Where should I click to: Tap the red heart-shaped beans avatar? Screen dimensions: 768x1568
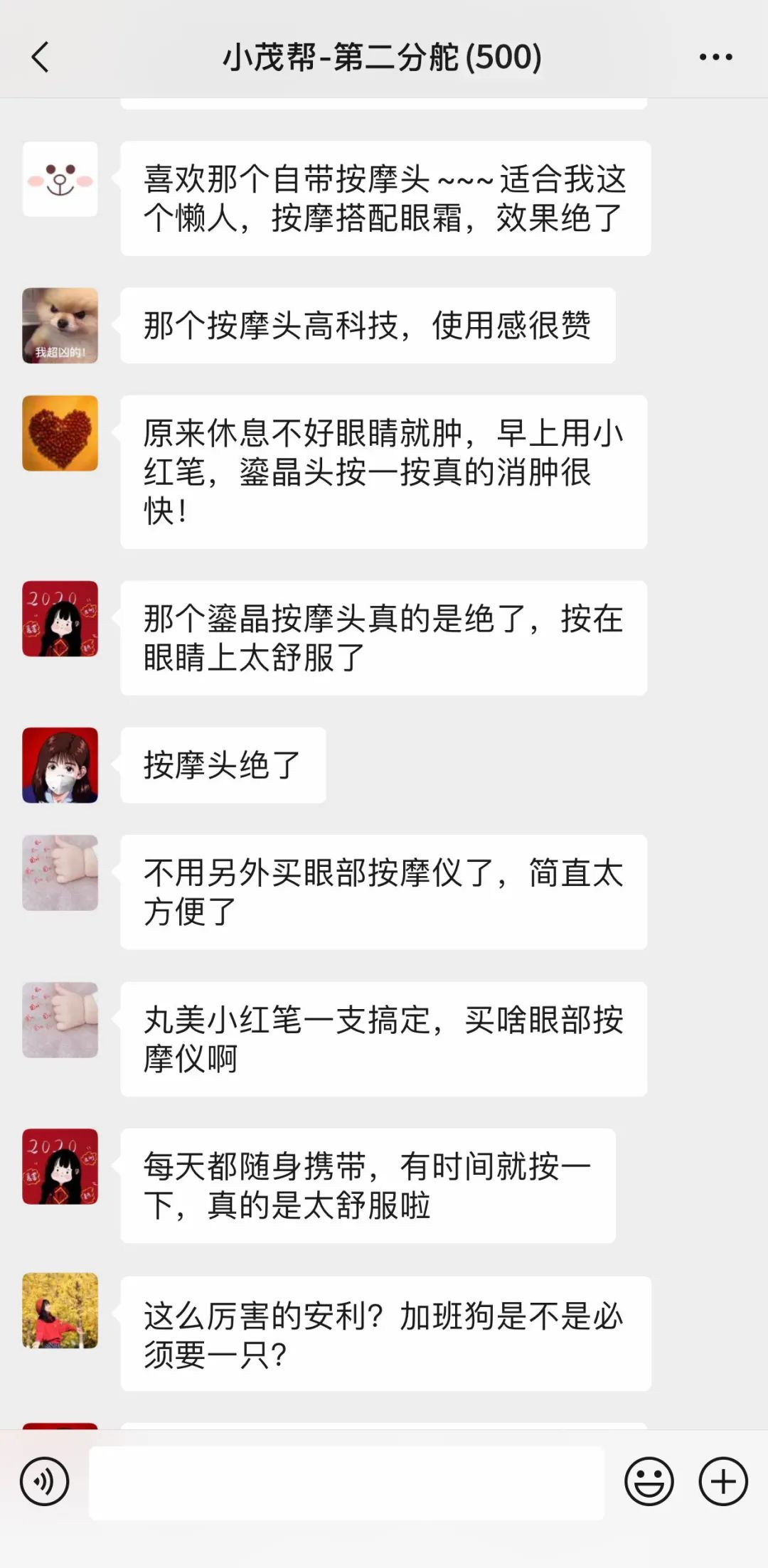coord(60,434)
